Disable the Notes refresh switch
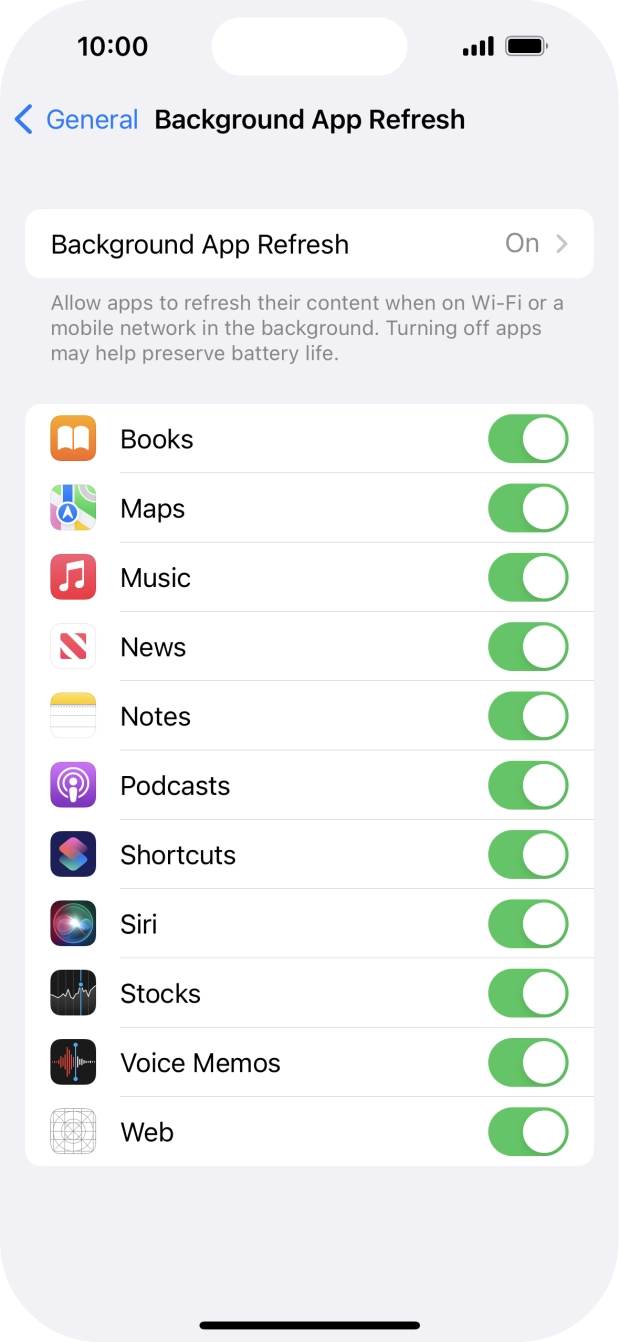The width and height of the screenshot is (619, 1342). click(x=528, y=717)
